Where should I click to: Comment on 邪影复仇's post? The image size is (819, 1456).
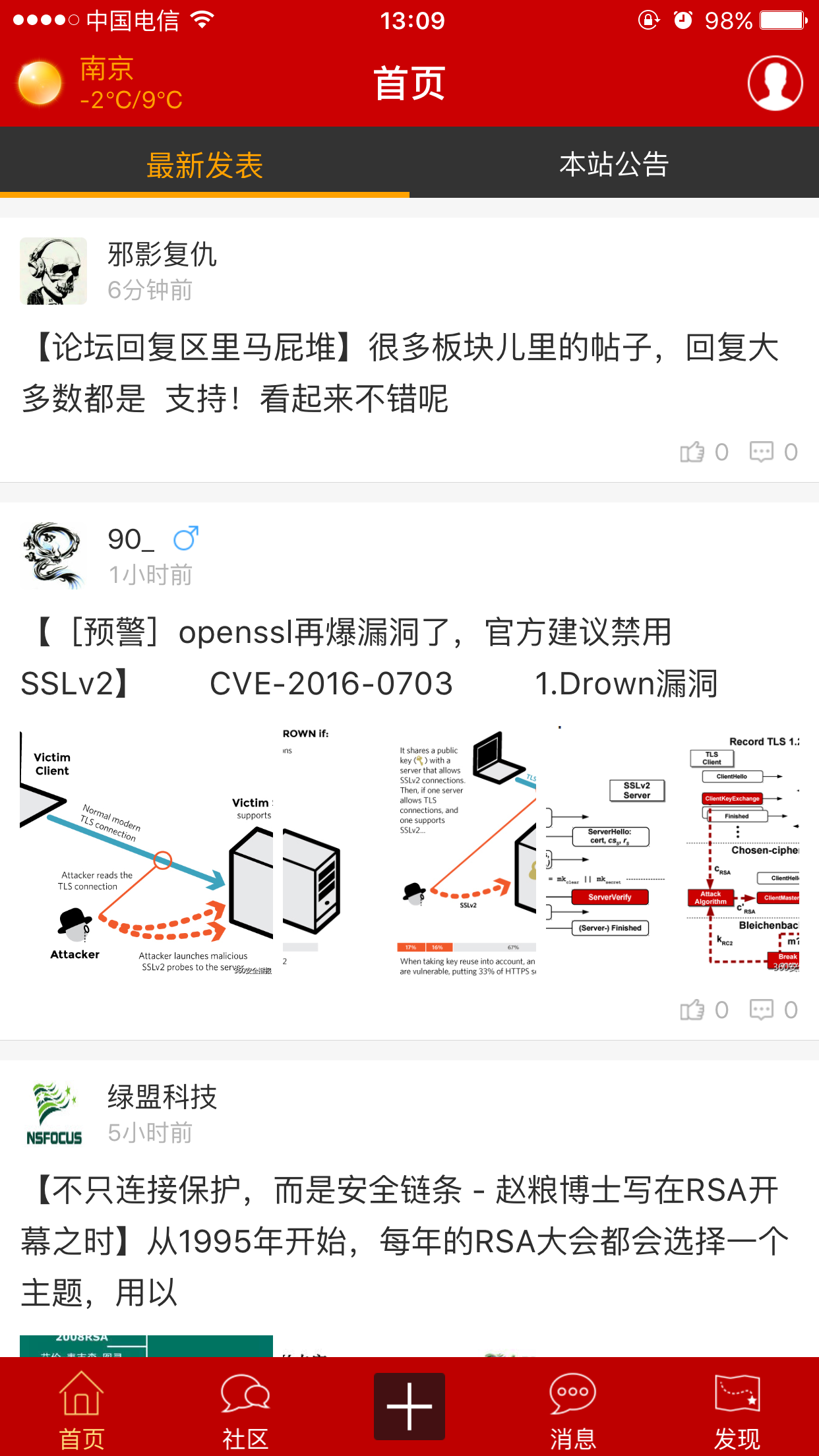click(773, 452)
